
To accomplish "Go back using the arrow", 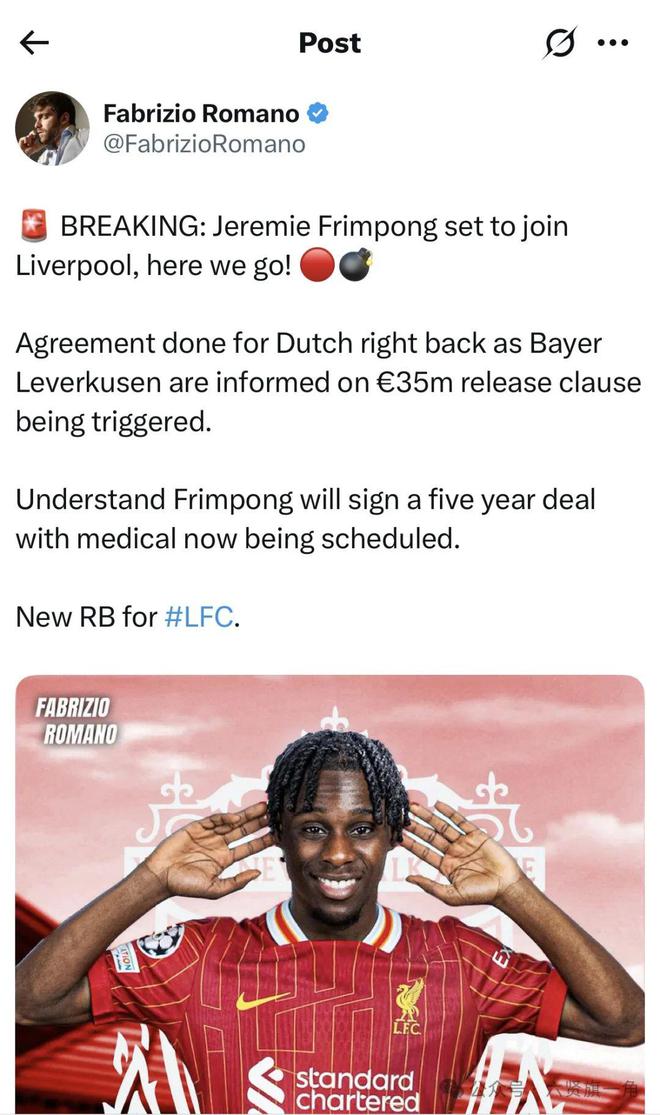I will (x=34, y=43).
